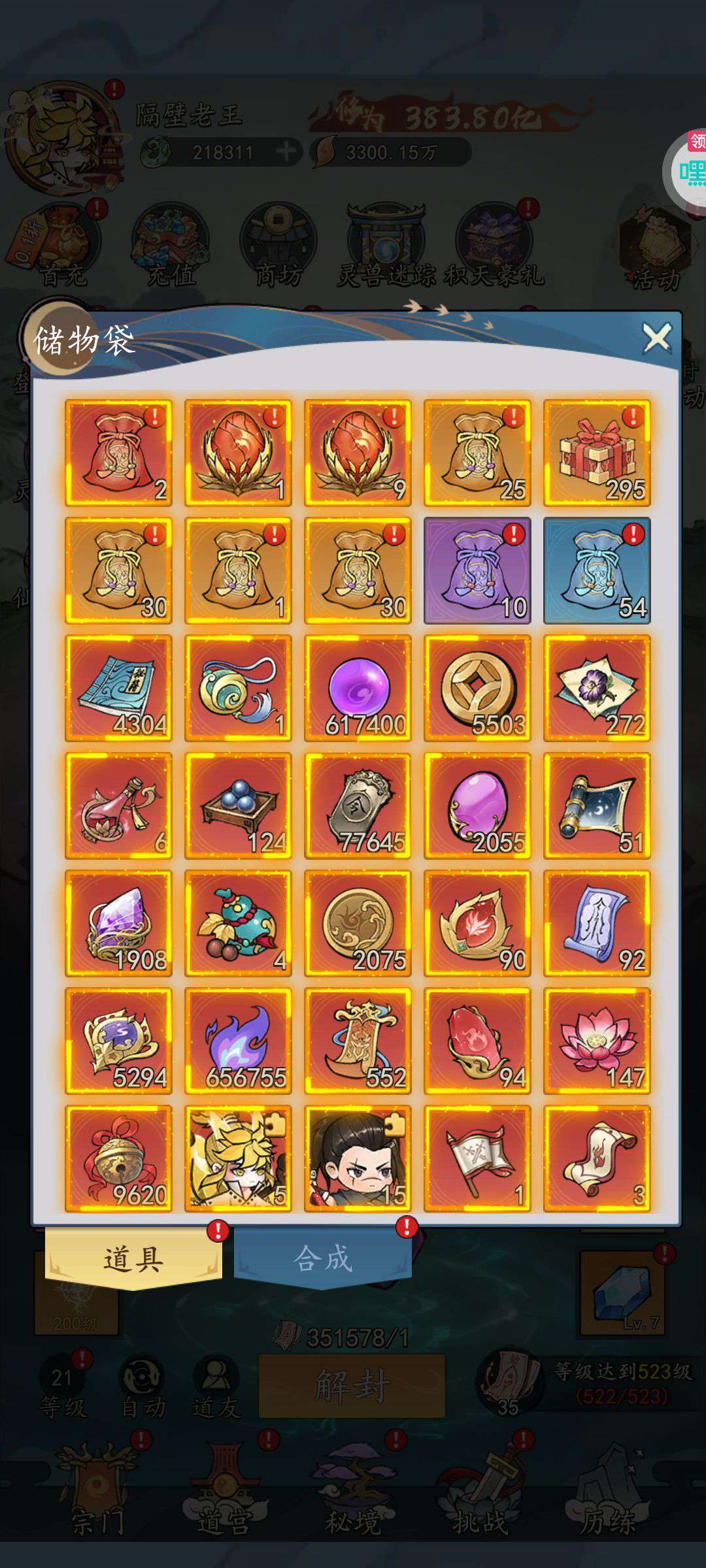The image size is (706, 1568).
Task: Close the 储物袋 inventory dialog
Action: (656, 338)
